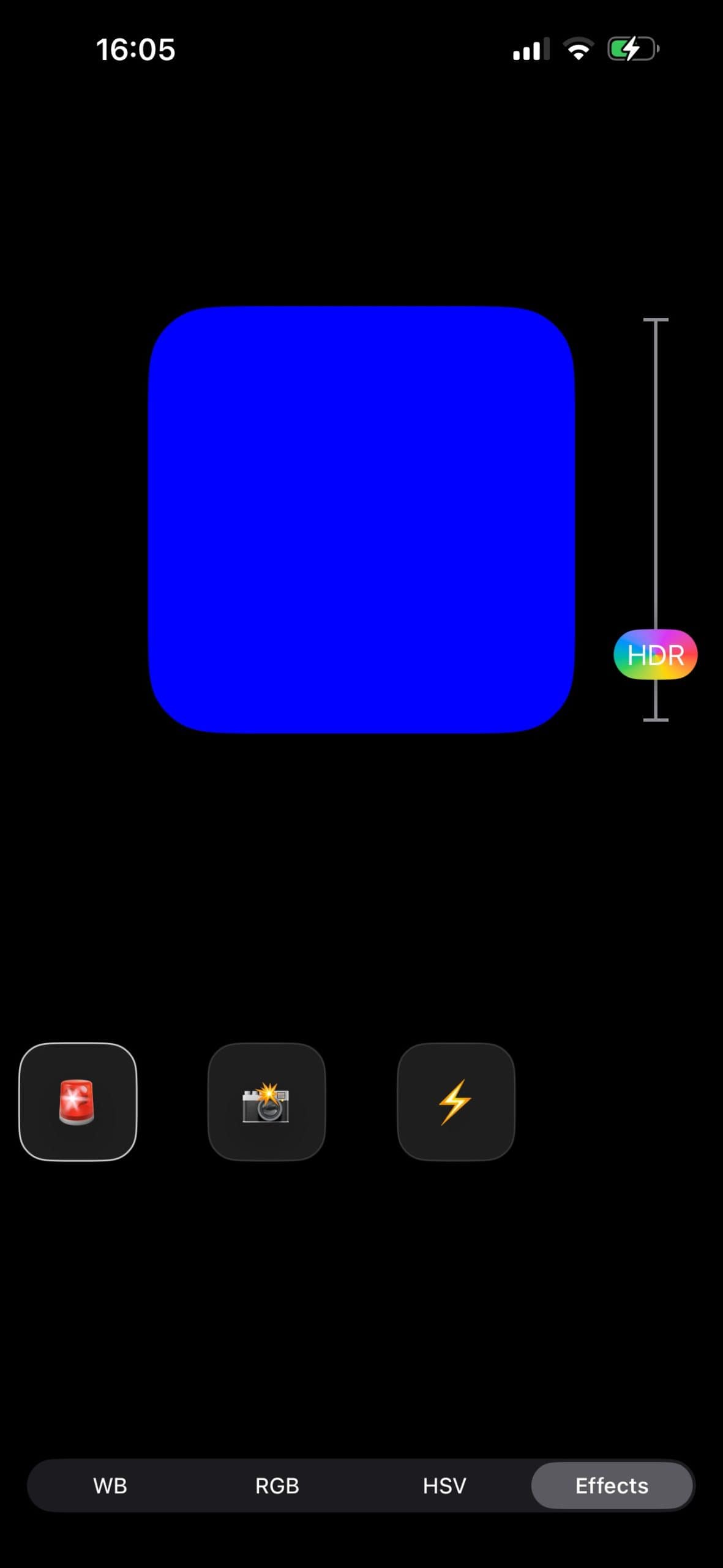Select the Effects tab
The image size is (723, 1568).
(612, 1486)
